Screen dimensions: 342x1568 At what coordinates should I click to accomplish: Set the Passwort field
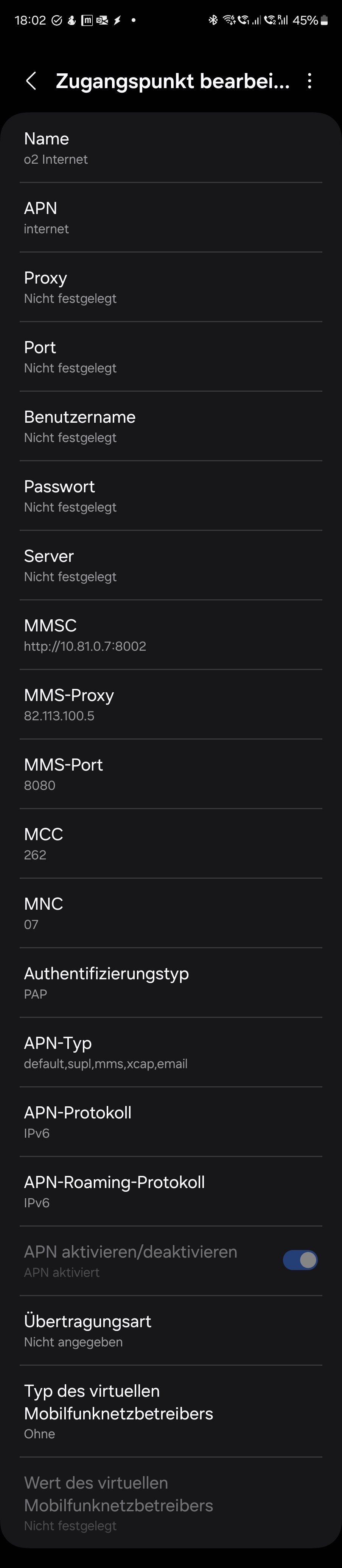point(170,495)
